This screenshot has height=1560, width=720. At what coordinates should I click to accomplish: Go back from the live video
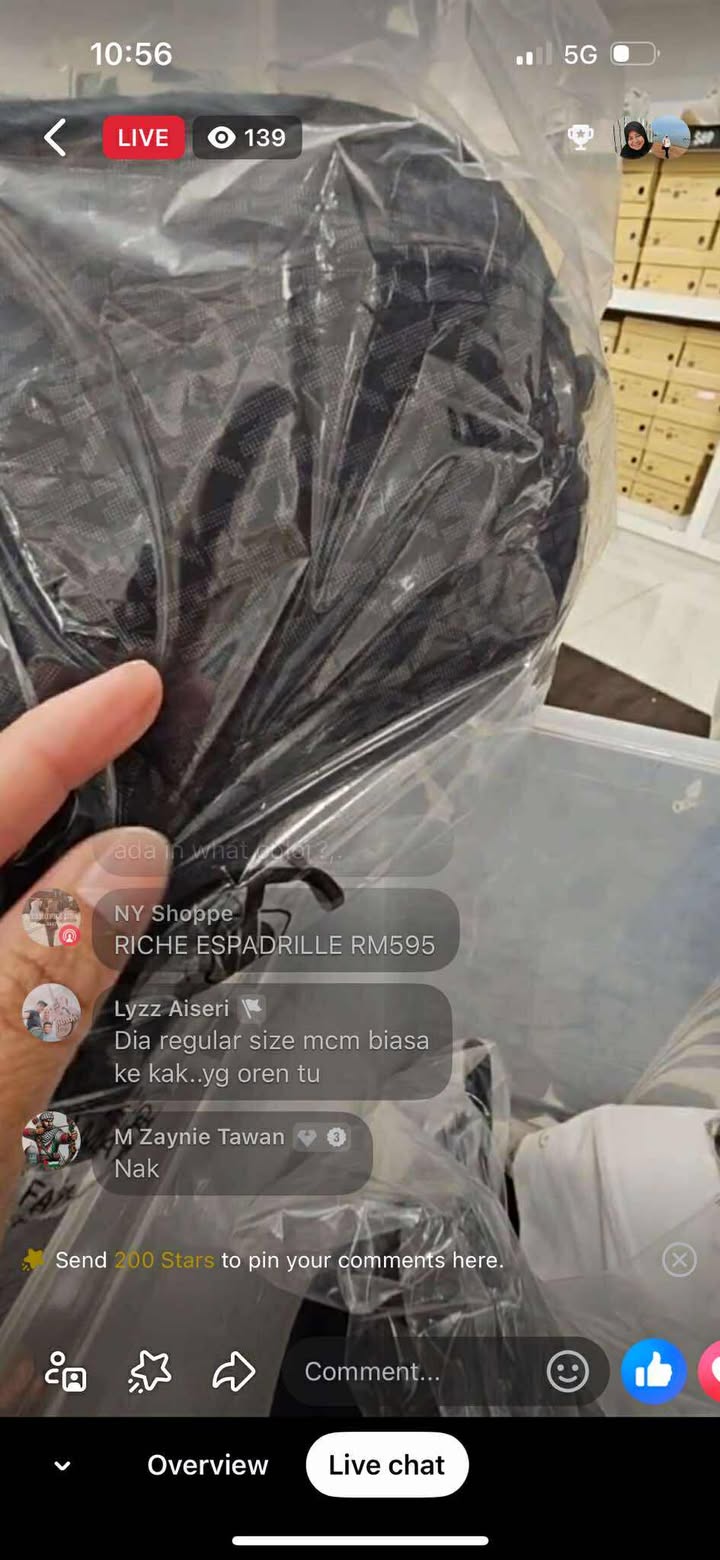tap(55, 138)
